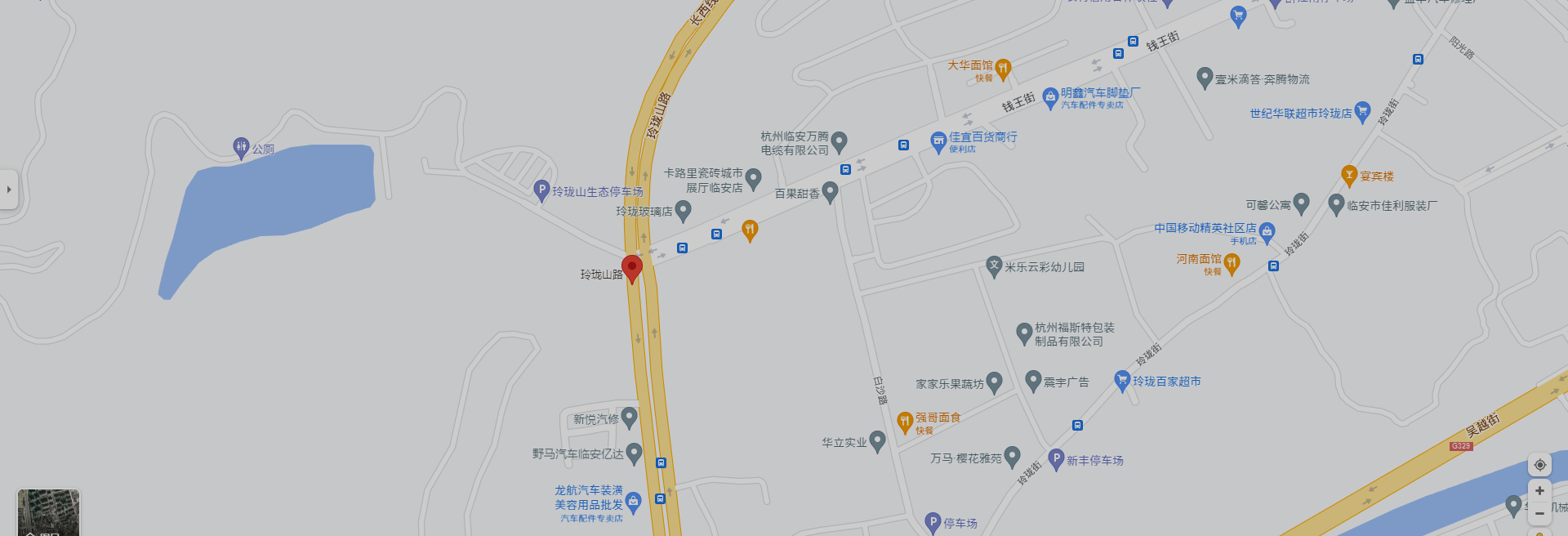Open 河南面馆 restaurant marker
The height and width of the screenshot is (536, 1568).
pyautogui.click(x=1232, y=262)
